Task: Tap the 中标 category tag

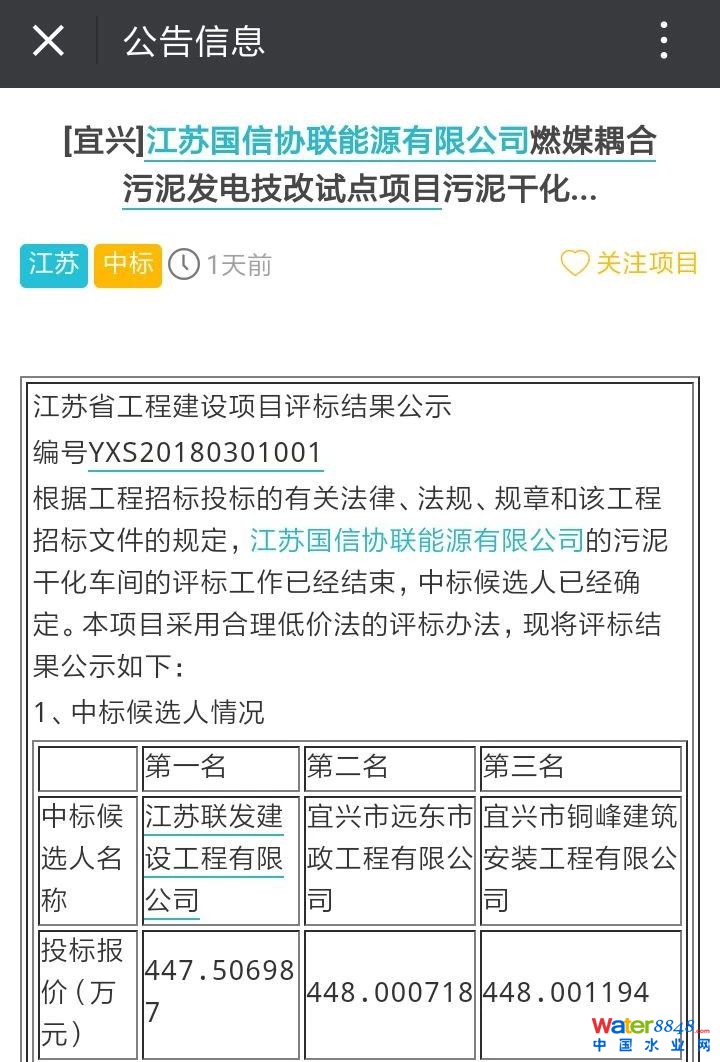Action: pos(128,265)
